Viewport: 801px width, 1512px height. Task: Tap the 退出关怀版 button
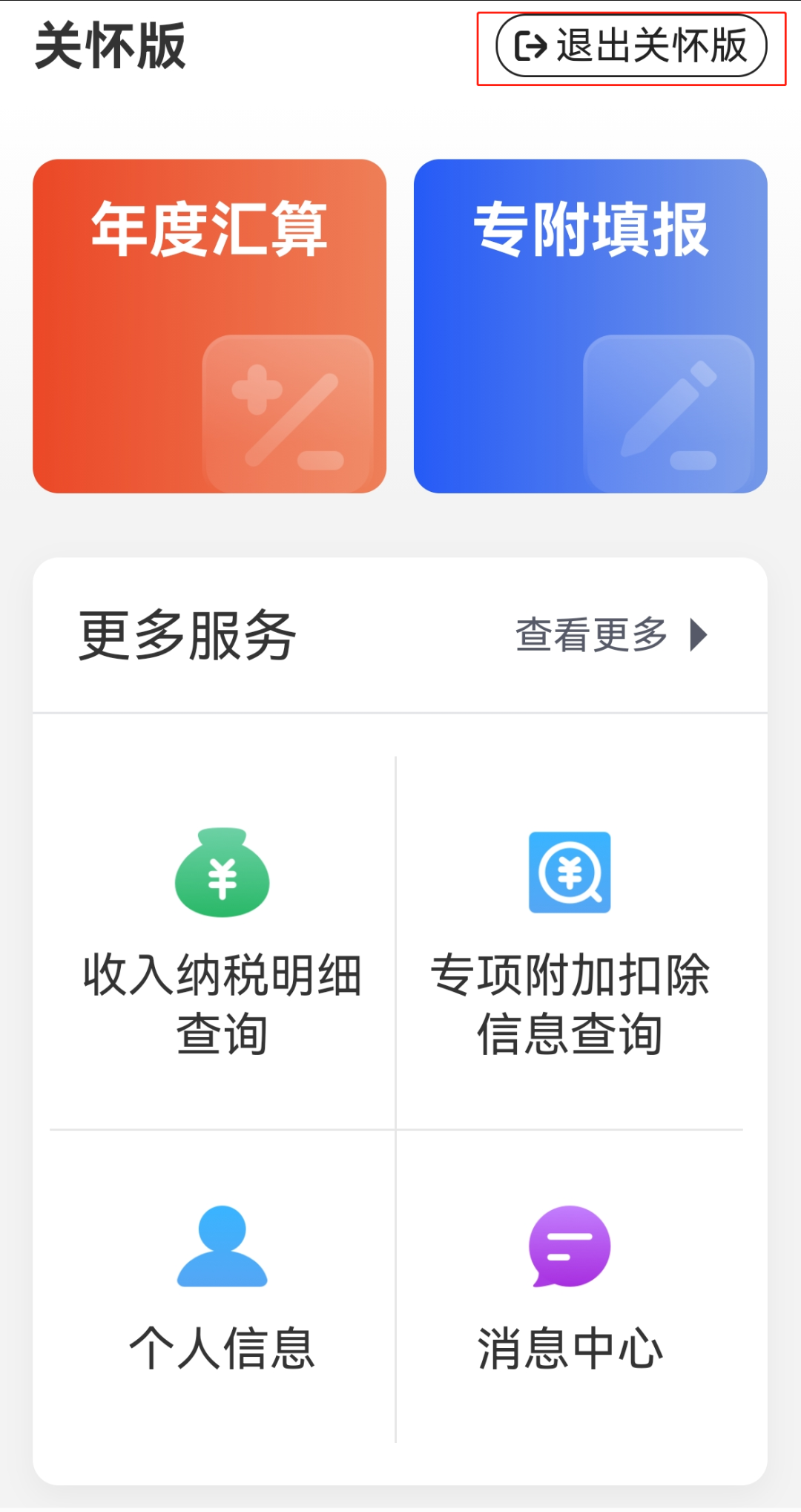click(631, 45)
